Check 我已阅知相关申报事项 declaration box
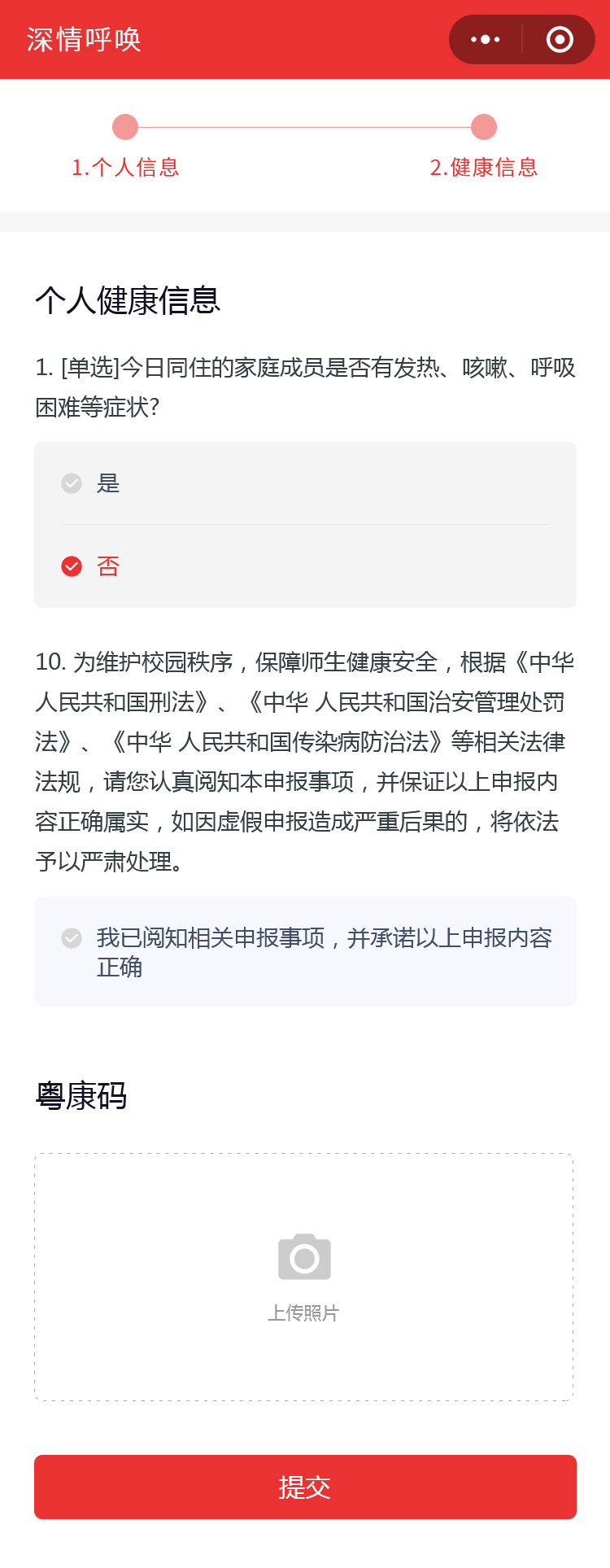610x1568 pixels. (x=72, y=938)
